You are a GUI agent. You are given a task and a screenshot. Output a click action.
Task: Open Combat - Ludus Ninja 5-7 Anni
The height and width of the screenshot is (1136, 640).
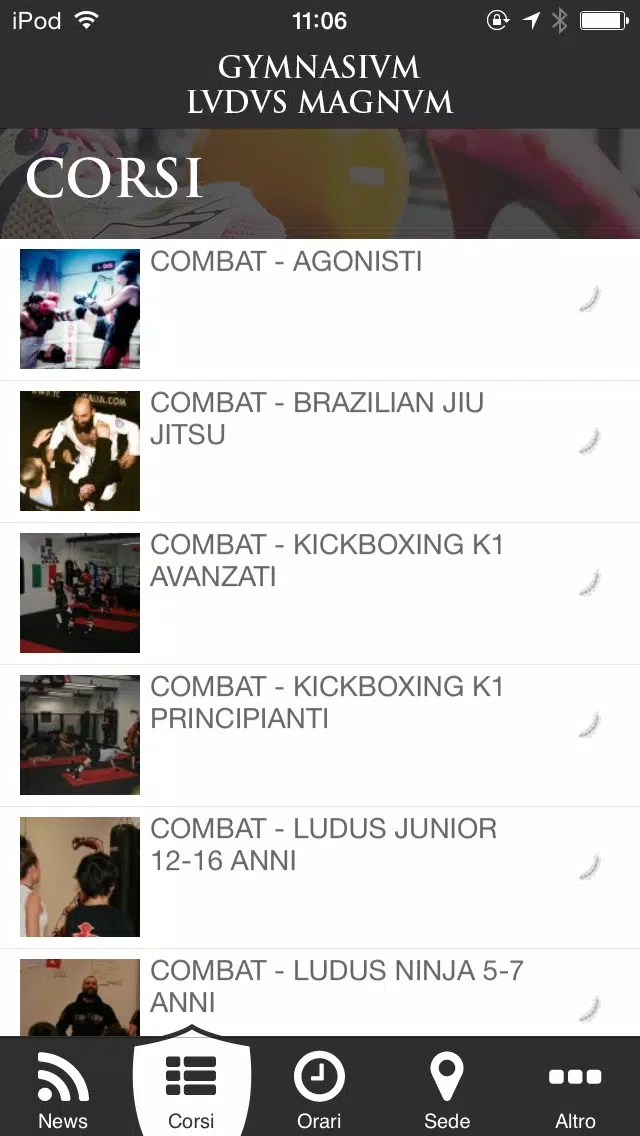click(x=320, y=995)
